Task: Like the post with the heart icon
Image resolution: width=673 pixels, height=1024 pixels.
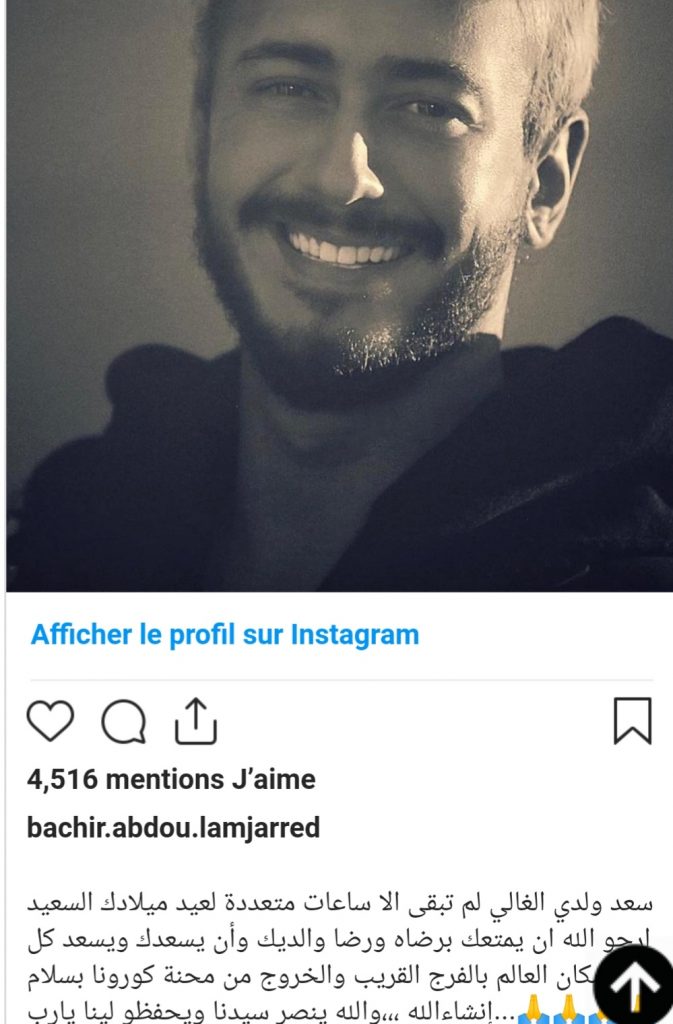Action: click(x=50, y=721)
